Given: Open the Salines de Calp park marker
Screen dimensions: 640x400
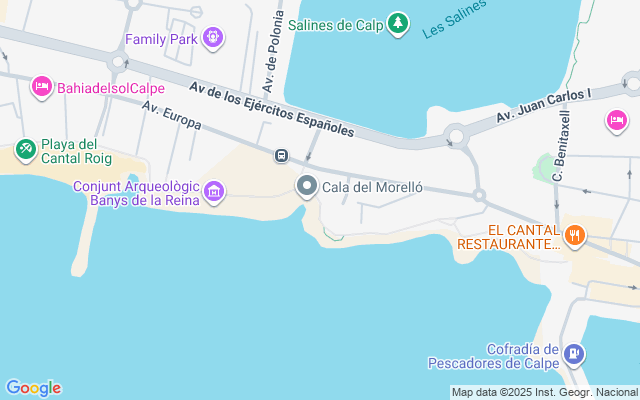Looking at the screenshot, I should (399, 23).
